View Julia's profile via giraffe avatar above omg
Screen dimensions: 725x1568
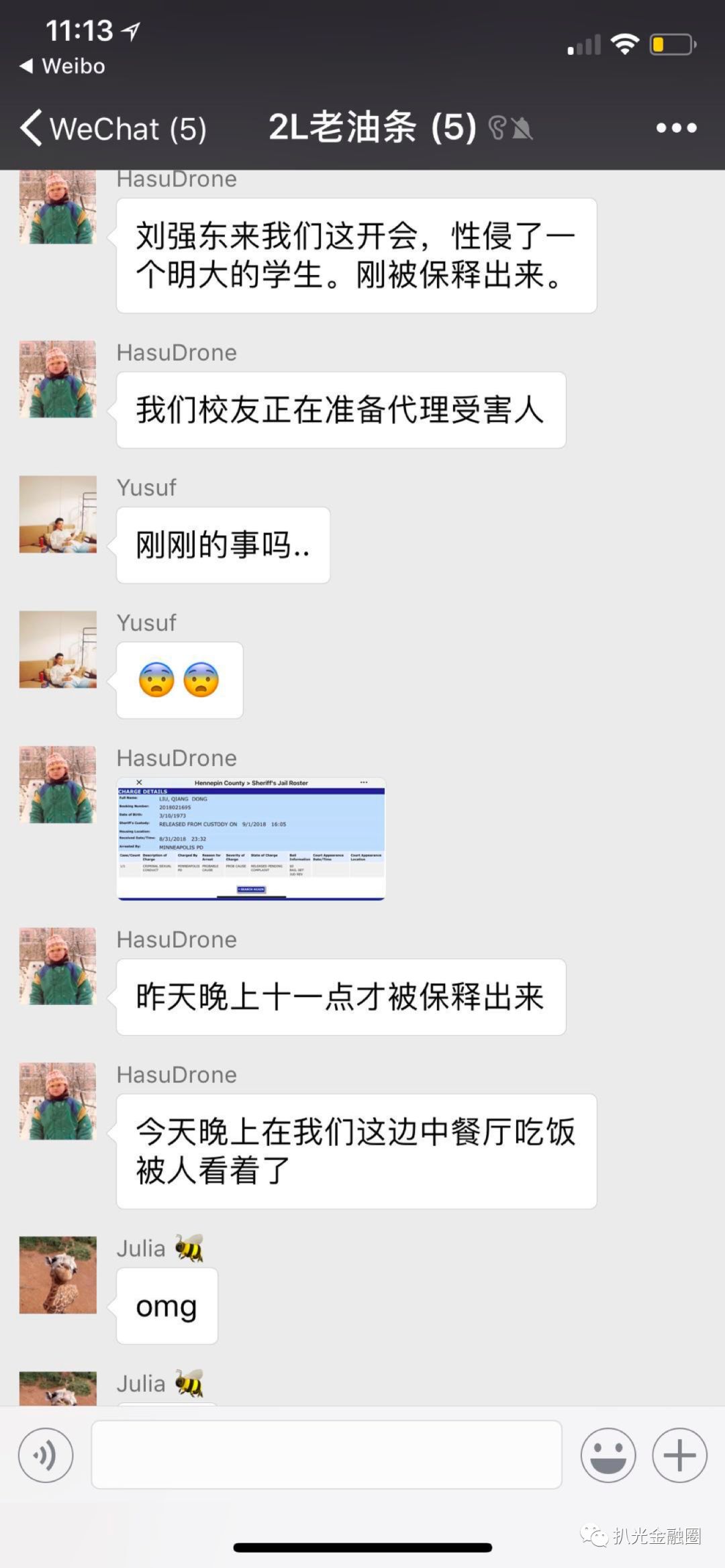click(58, 1275)
